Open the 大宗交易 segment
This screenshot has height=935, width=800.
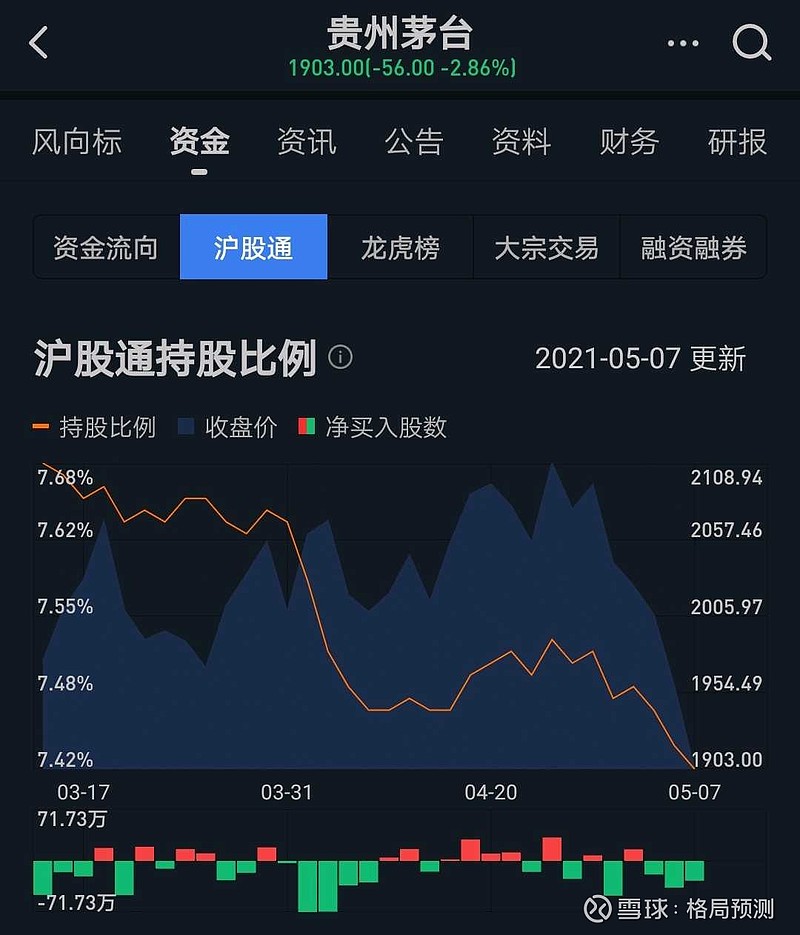point(546,247)
